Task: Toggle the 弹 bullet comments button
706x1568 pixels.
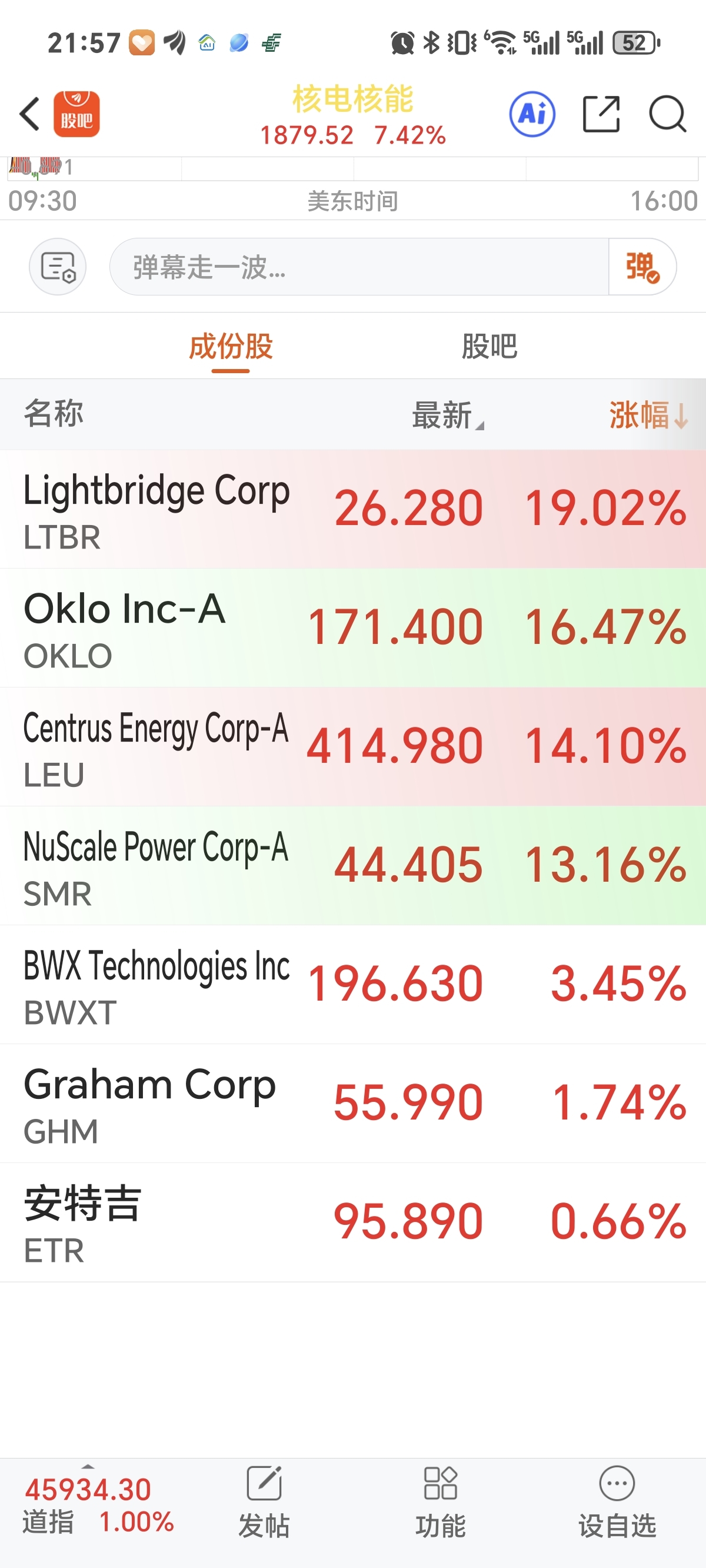Action: click(642, 267)
